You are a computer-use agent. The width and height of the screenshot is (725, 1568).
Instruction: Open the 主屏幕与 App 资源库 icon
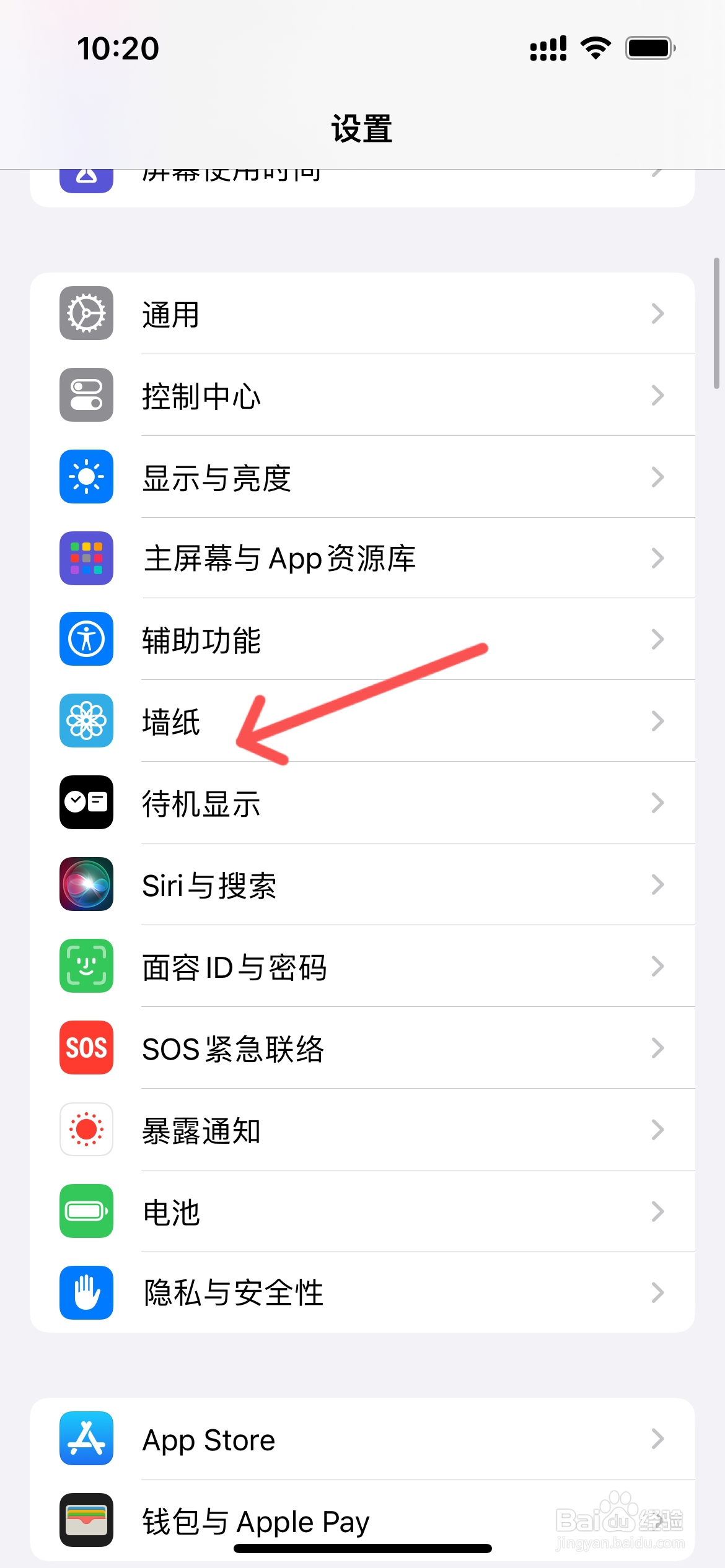click(86, 557)
